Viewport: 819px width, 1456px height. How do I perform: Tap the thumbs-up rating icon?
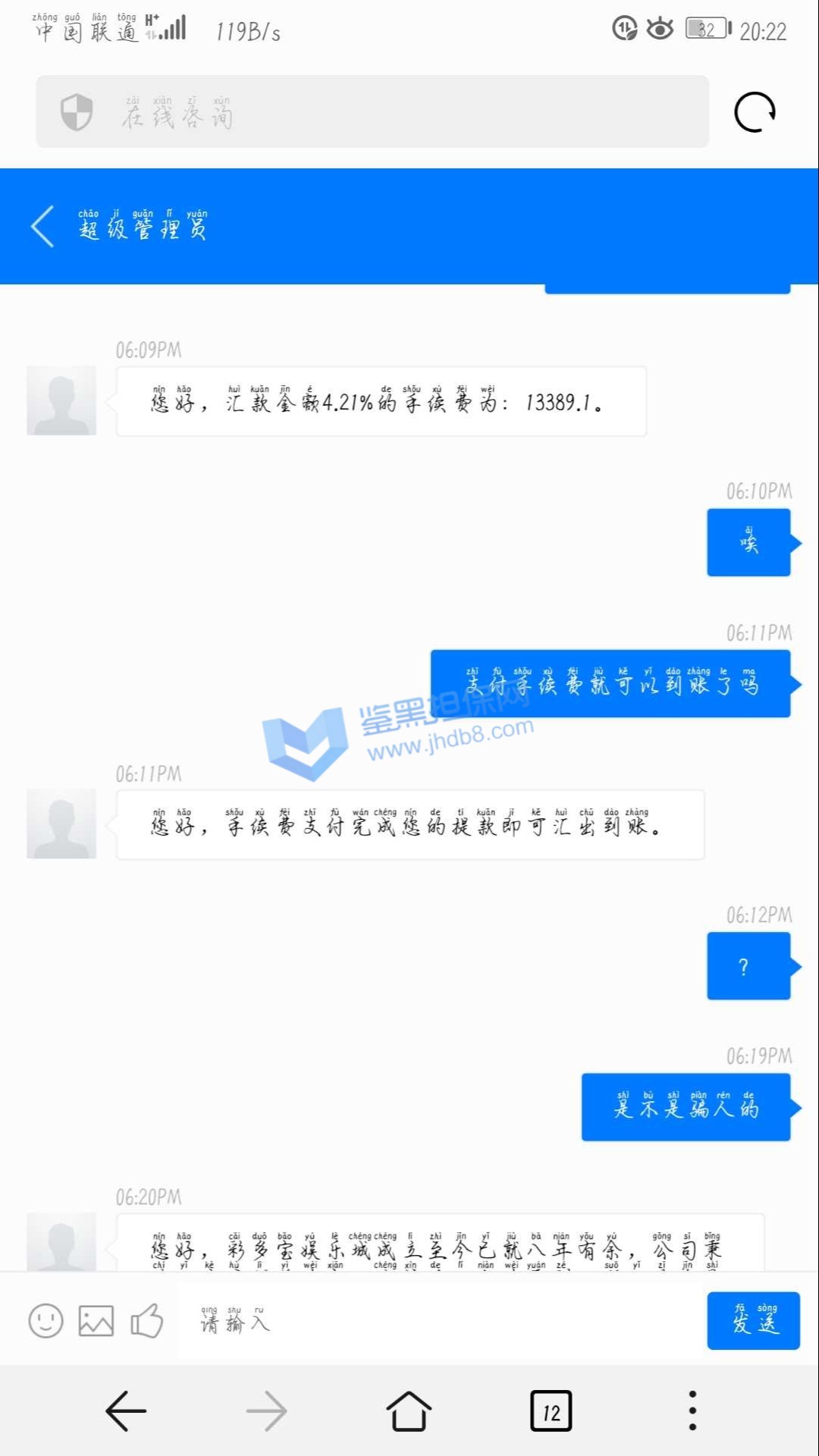147,1321
